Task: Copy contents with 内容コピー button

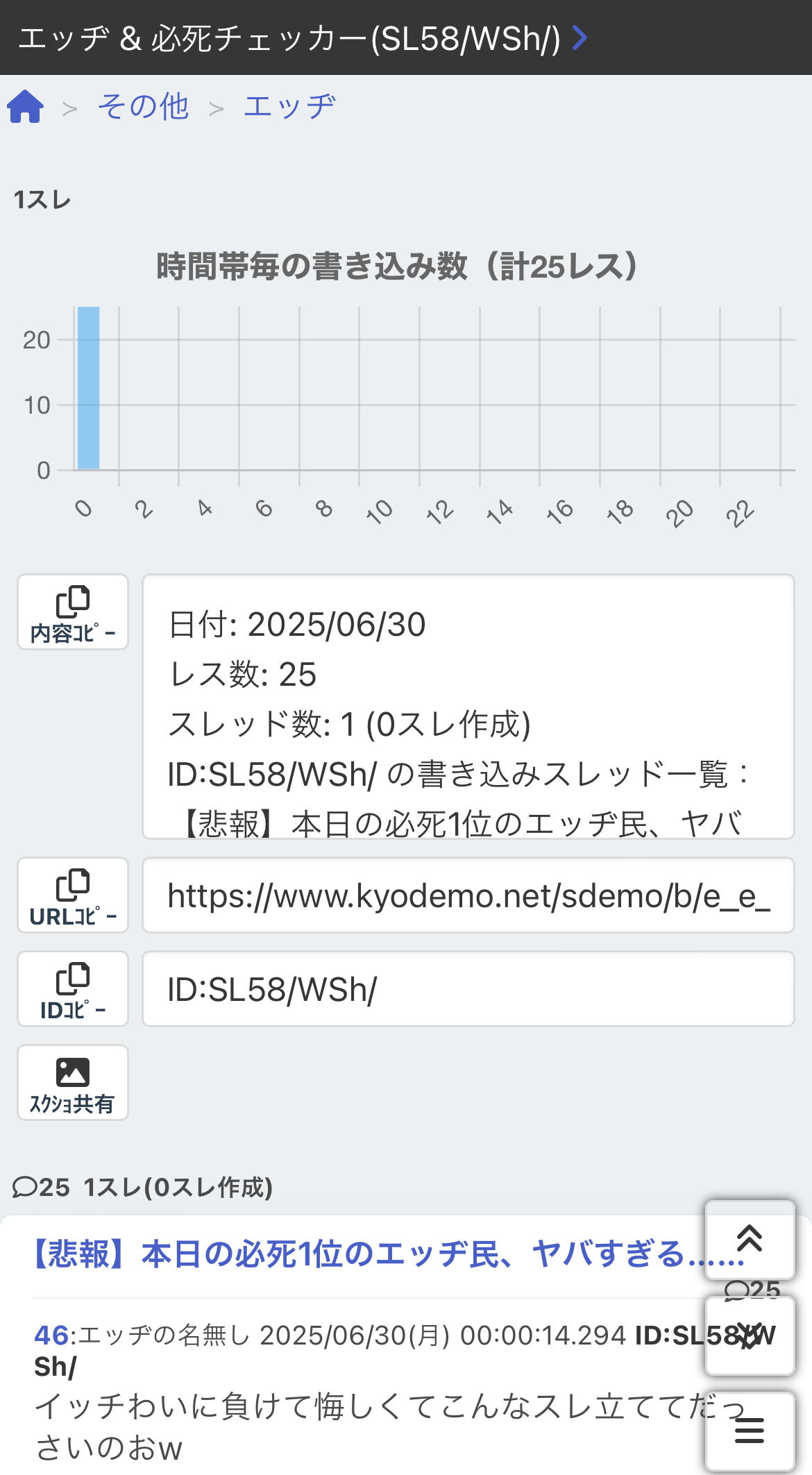Action: 73,612
